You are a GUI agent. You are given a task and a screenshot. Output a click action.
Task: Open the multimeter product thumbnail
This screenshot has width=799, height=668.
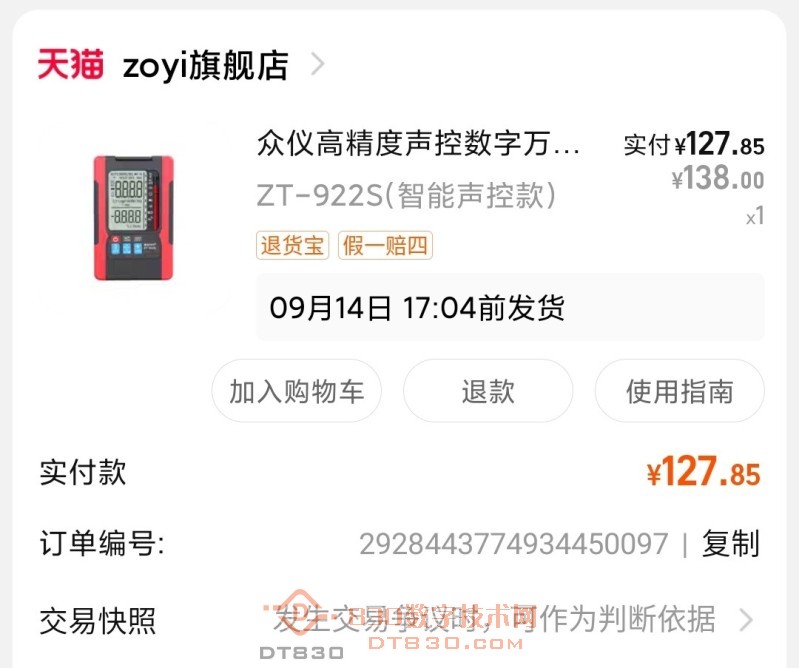tap(133, 217)
